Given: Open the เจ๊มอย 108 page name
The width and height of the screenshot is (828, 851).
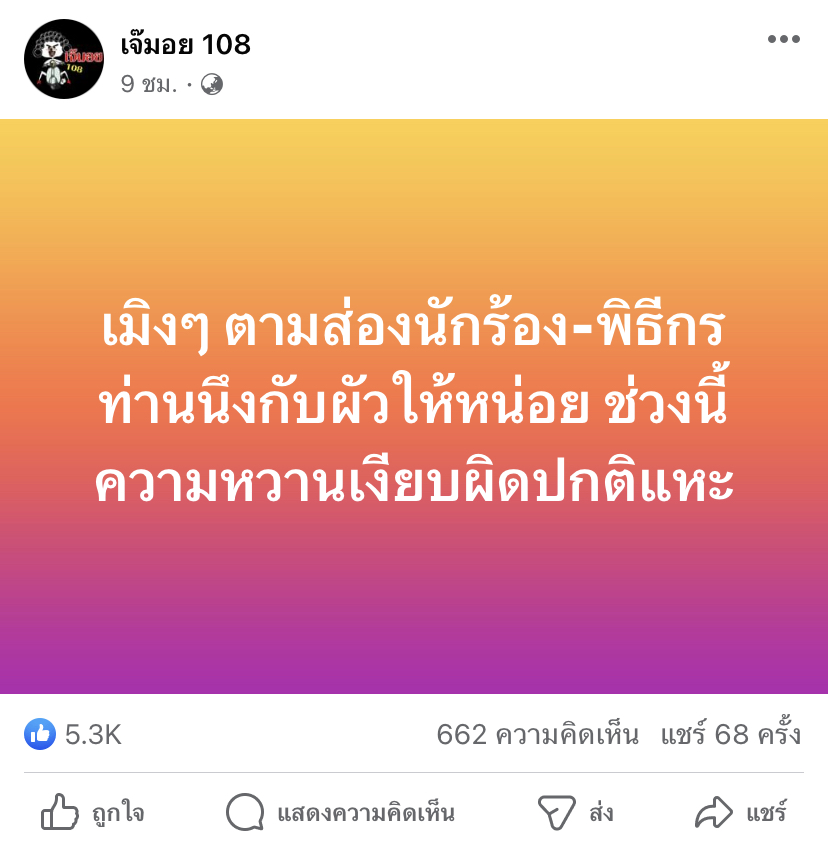Looking at the screenshot, I should [185, 44].
